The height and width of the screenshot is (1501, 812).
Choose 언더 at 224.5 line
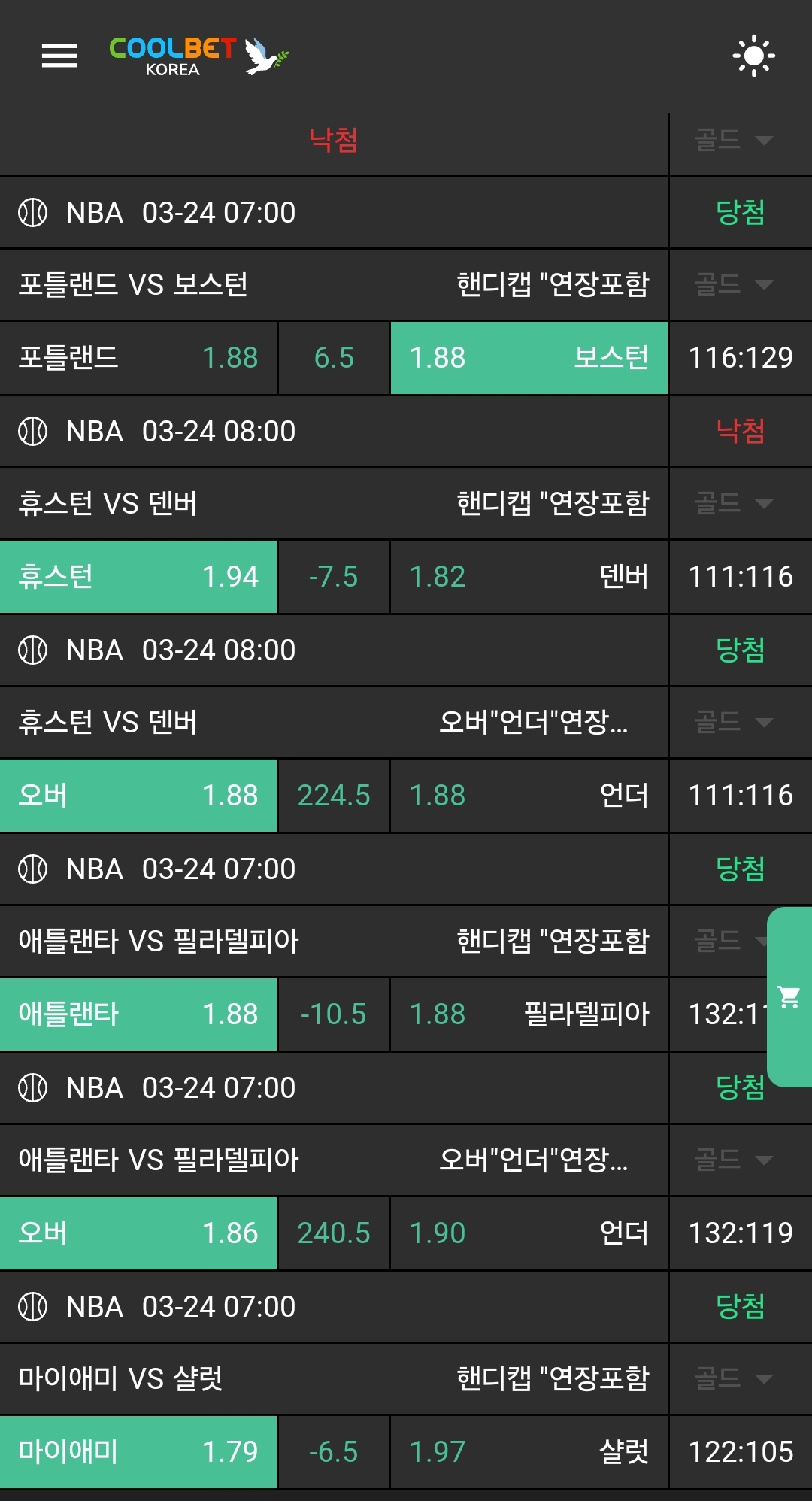529,796
